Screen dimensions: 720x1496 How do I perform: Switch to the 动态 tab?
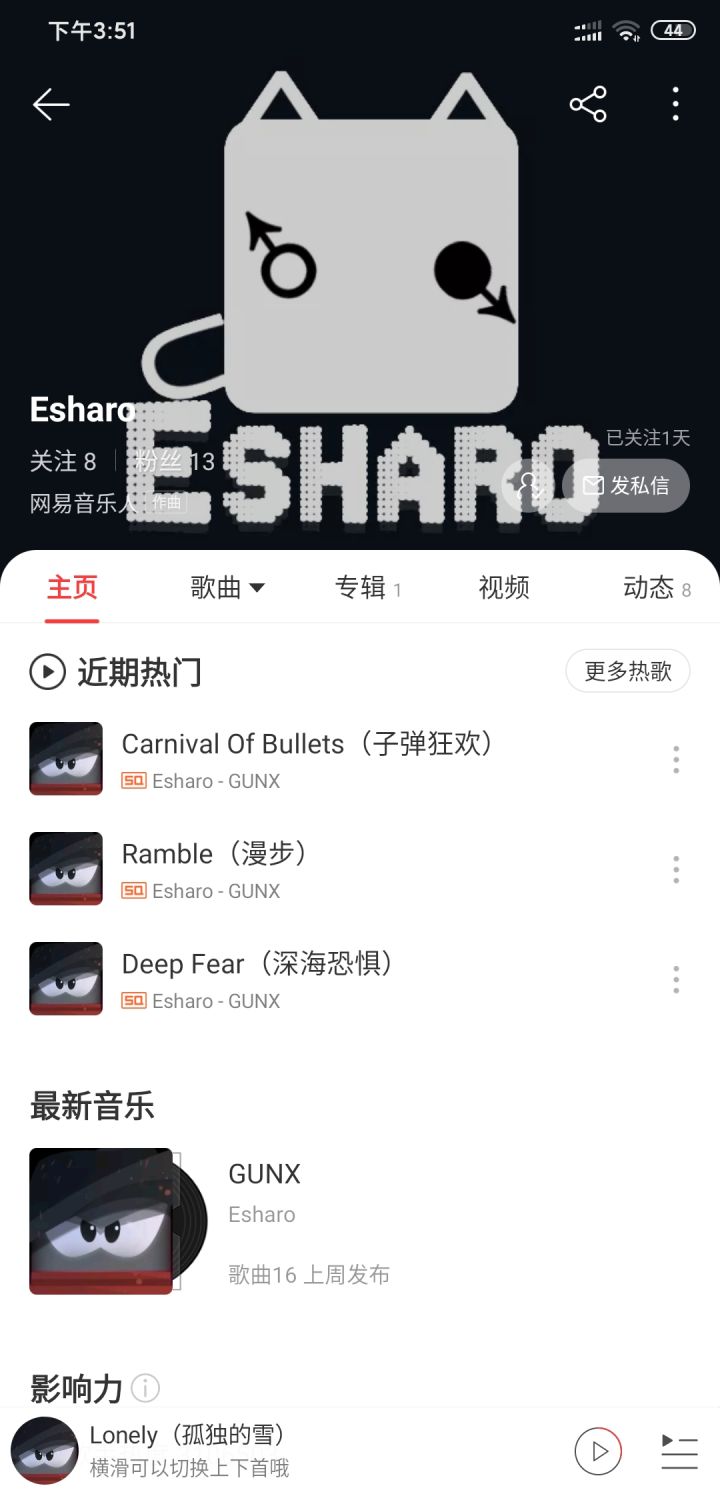[657, 588]
